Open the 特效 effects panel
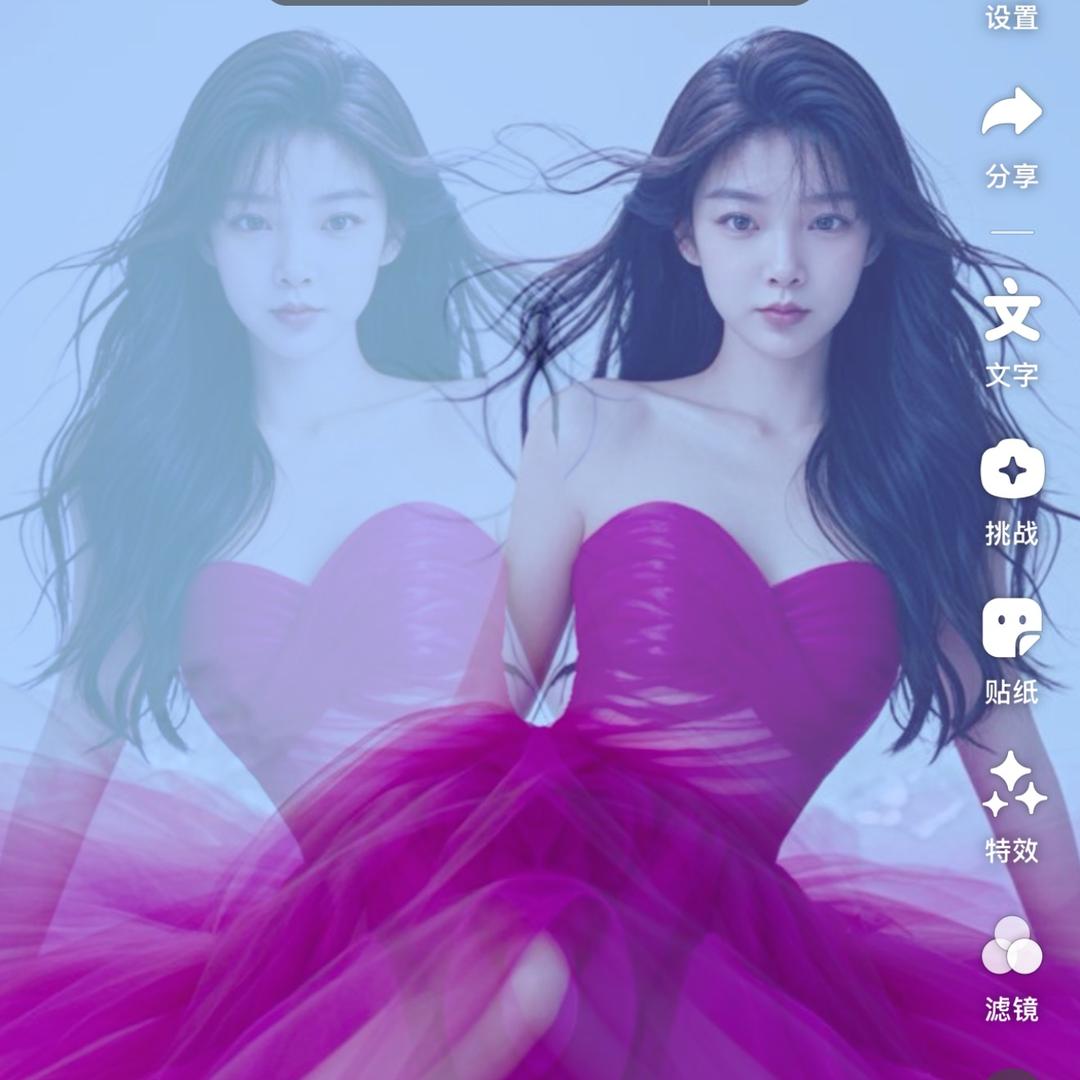 pos(1011,786)
